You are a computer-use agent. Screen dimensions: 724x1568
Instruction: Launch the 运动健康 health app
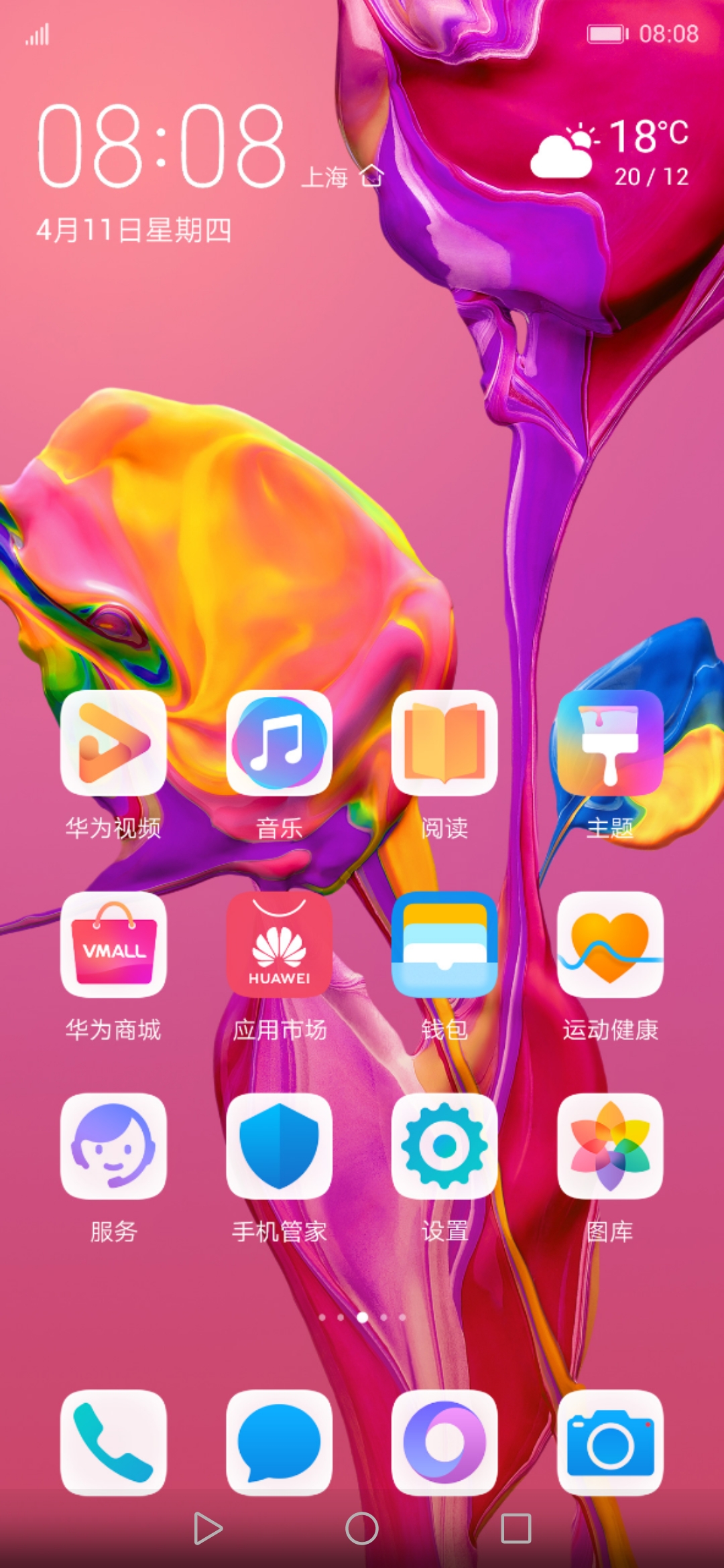pyautogui.click(x=610, y=945)
